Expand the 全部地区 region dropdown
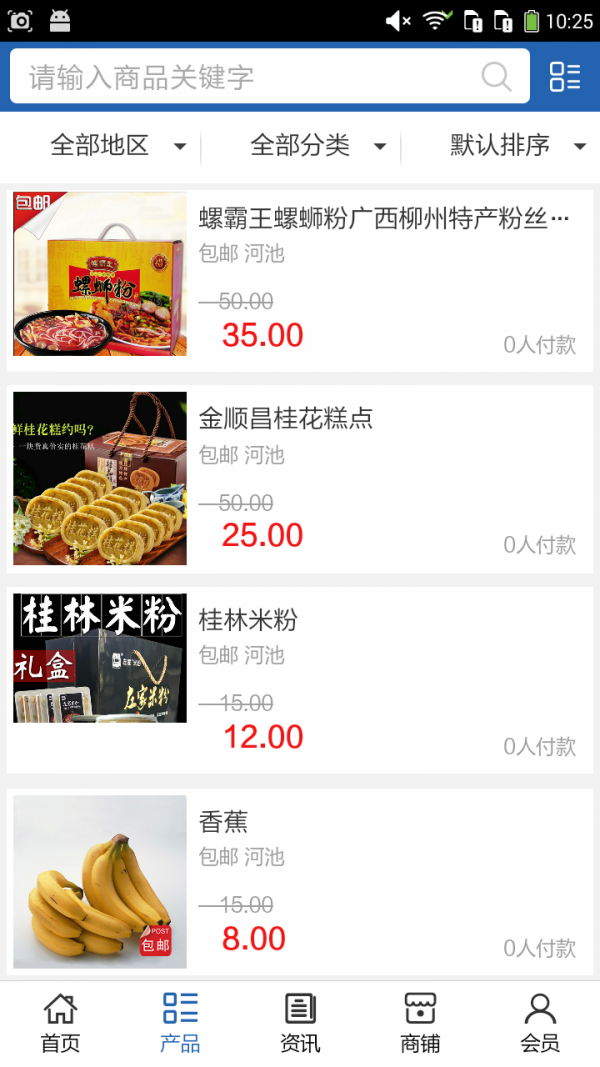The image size is (600, 1067). coord(118,146)
